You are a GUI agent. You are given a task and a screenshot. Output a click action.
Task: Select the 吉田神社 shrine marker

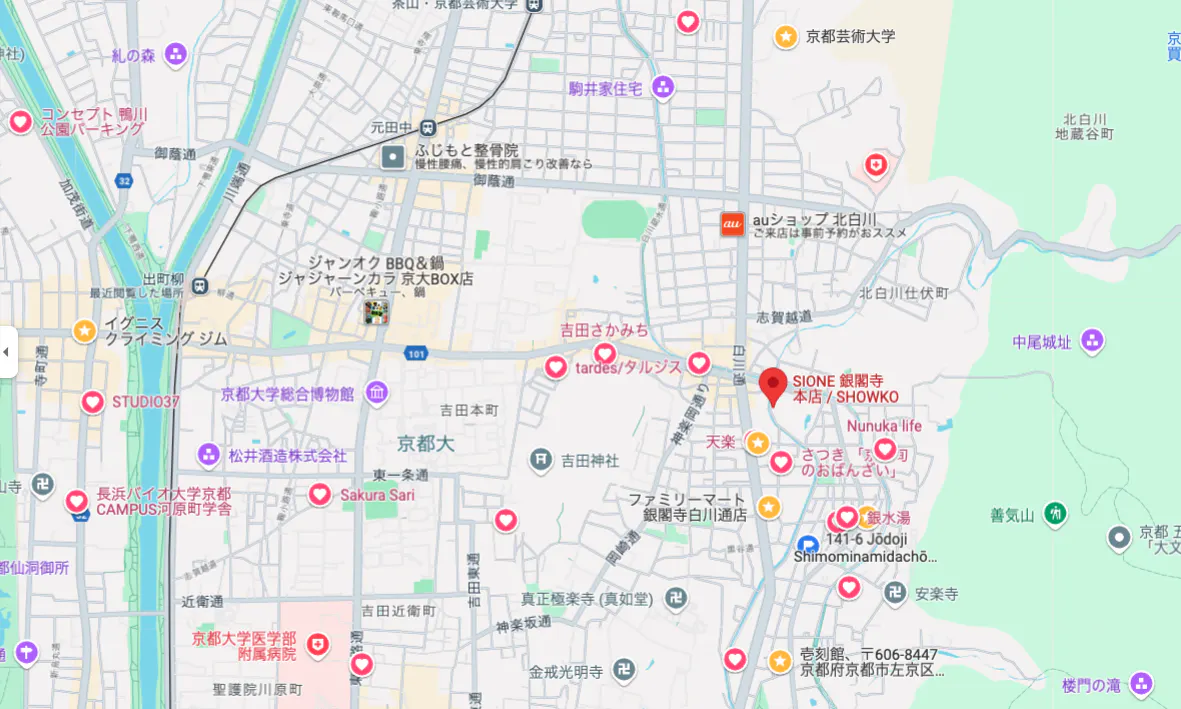point(540,460)
